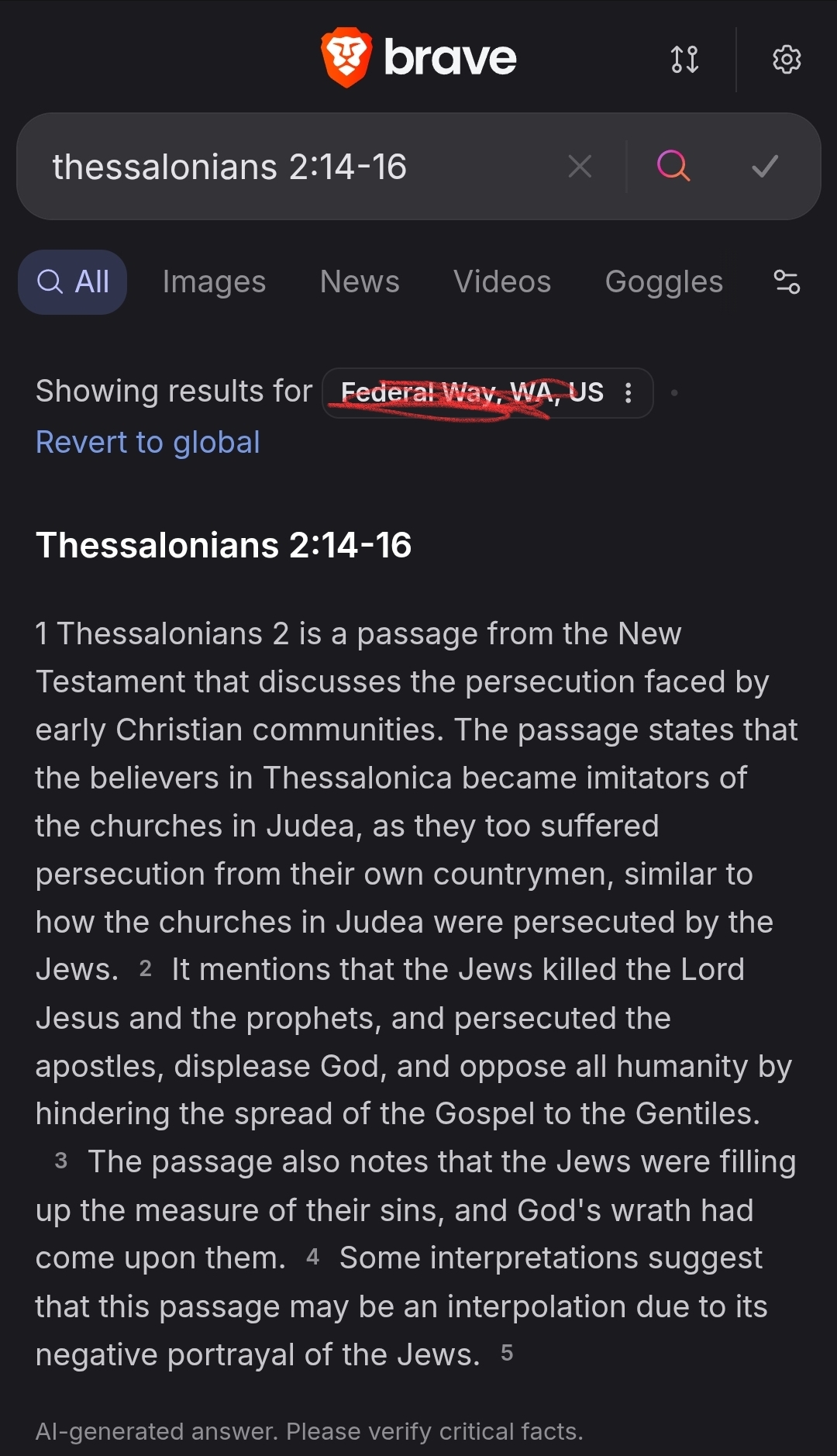Open citation reference 4

[x=313, y=1258]
